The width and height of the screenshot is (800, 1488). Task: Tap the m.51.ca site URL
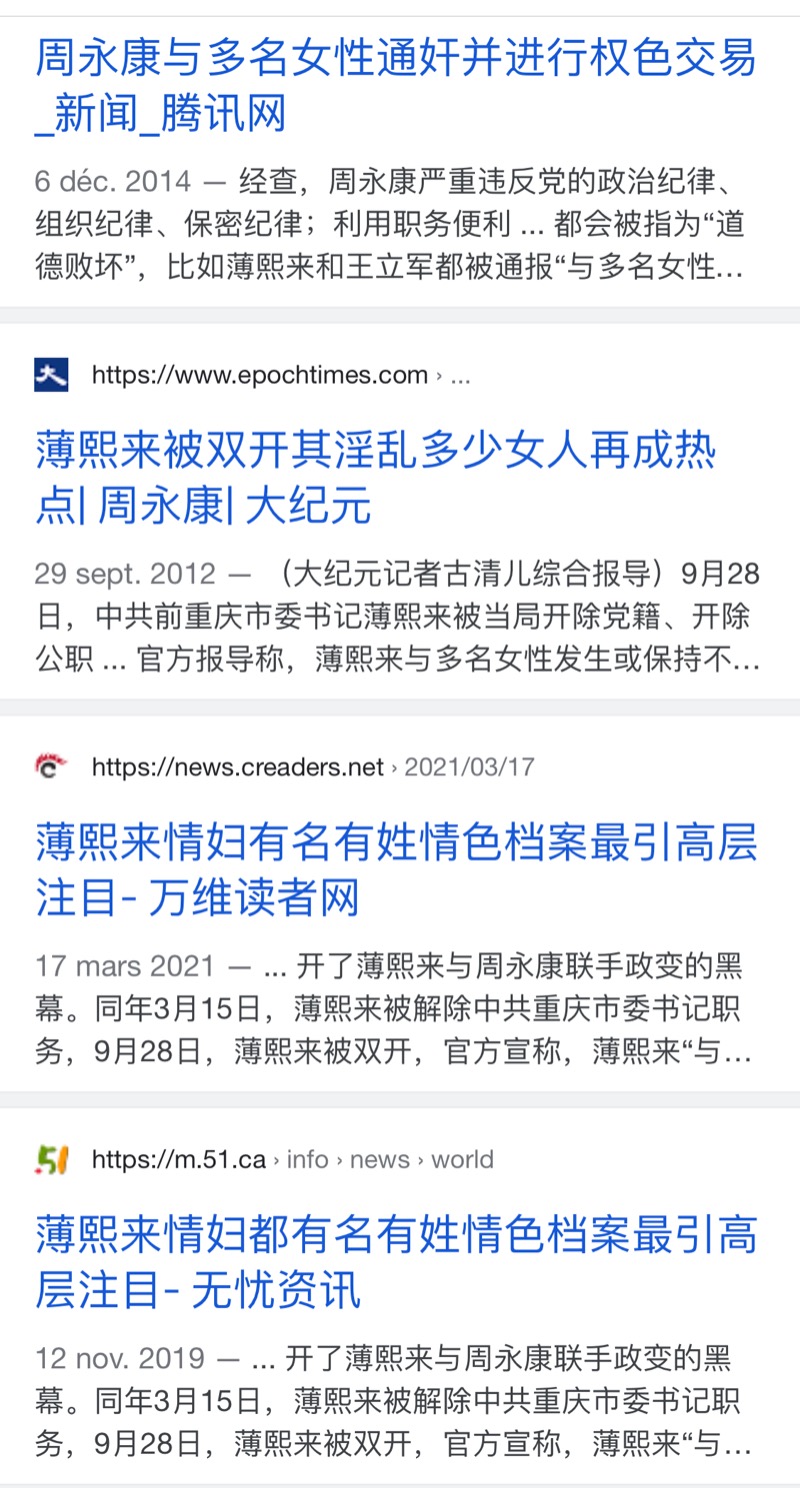coord(179,1159)
